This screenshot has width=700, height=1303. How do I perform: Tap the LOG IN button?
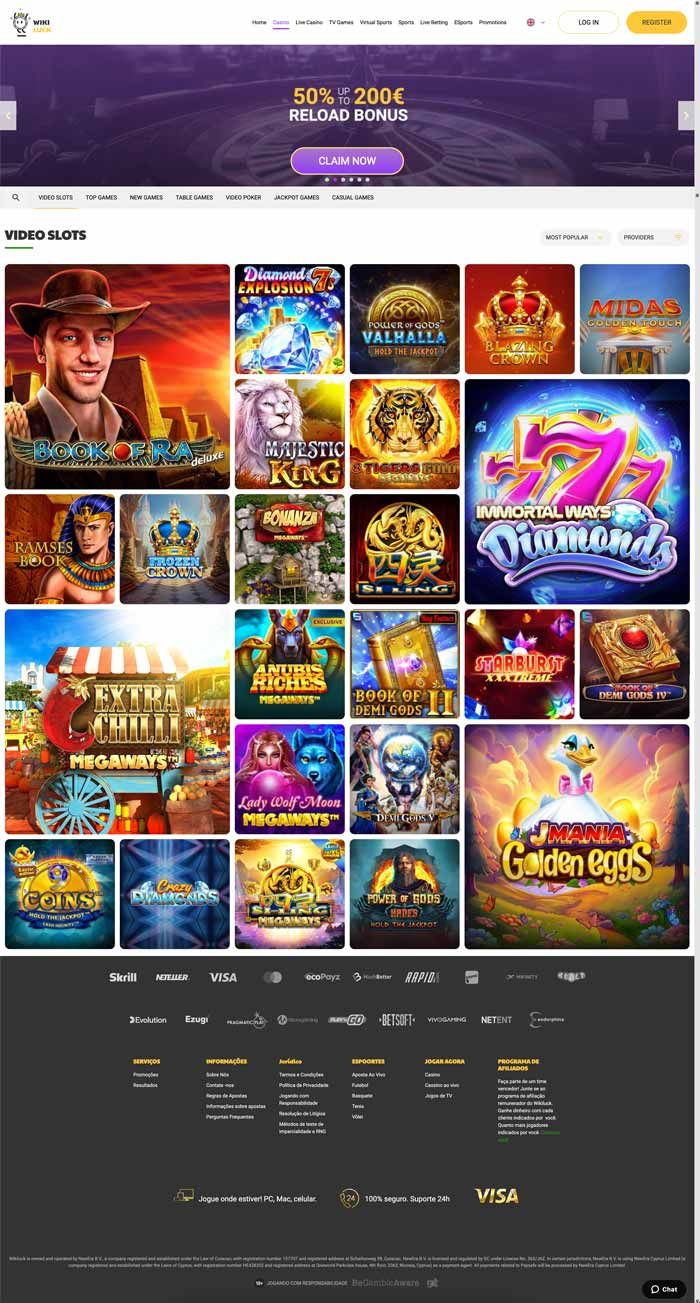pyautogui.click(x=588, y=22)
